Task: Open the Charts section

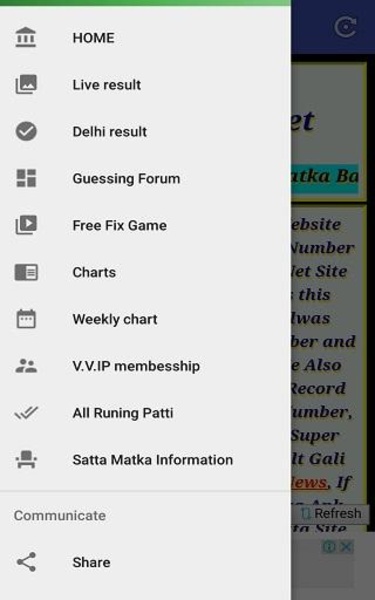Action: click(145, 272)
